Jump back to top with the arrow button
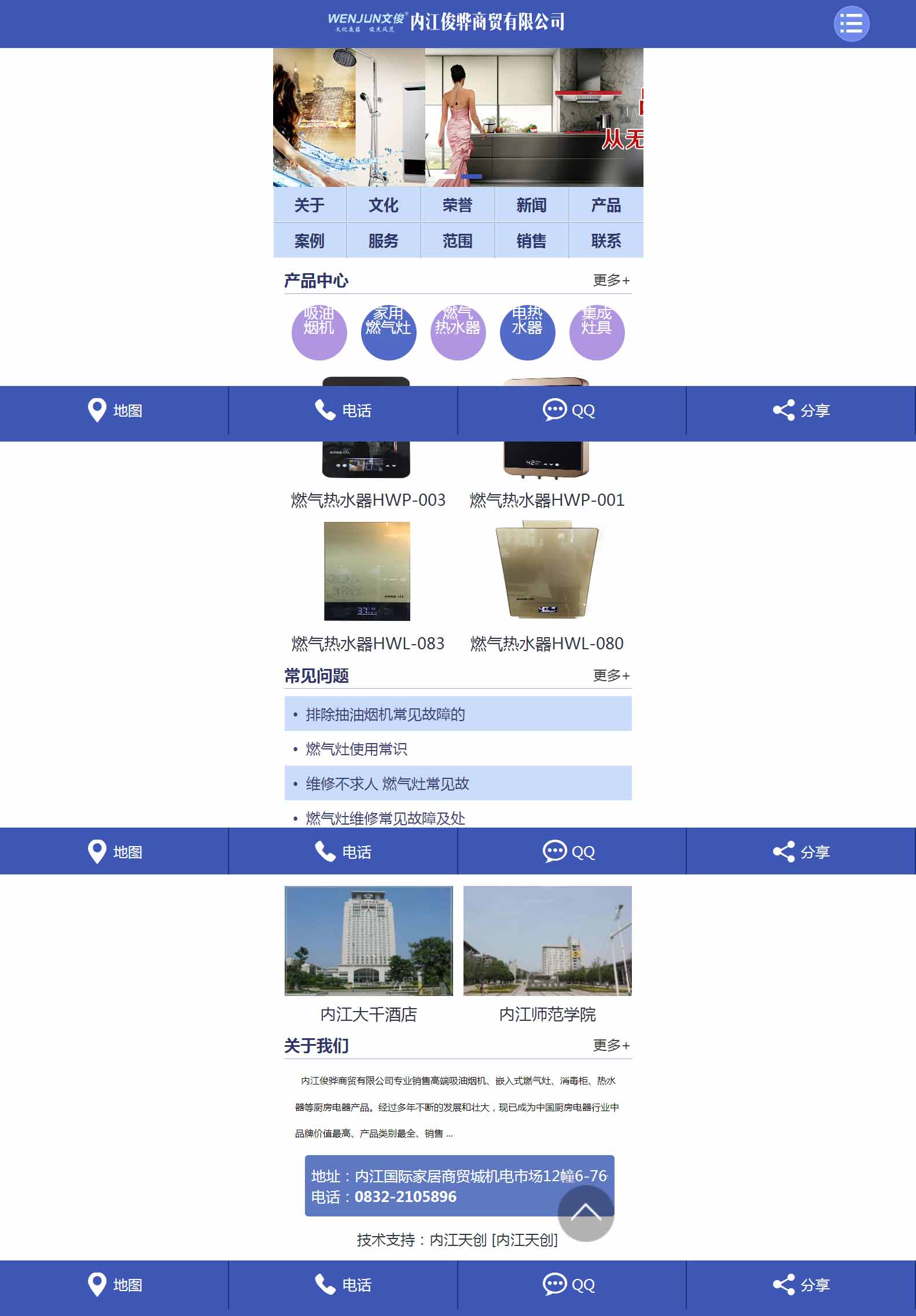The image size is (916, 1316). pos(586,1213)
